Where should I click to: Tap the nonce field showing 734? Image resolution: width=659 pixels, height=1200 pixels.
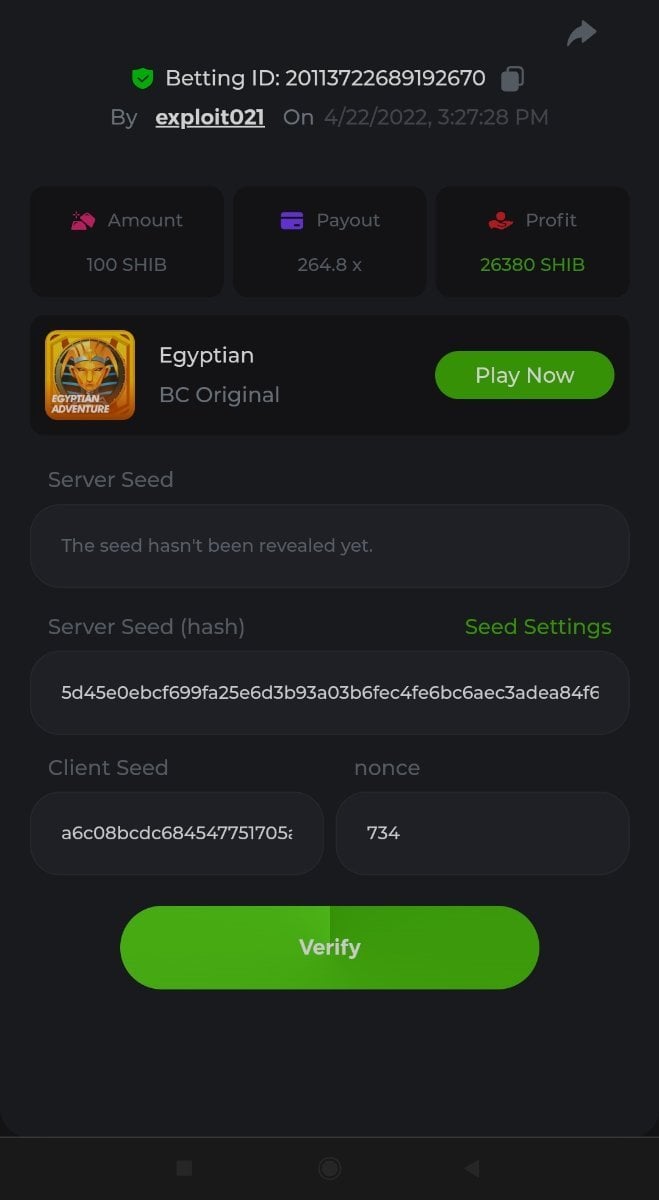482,833
